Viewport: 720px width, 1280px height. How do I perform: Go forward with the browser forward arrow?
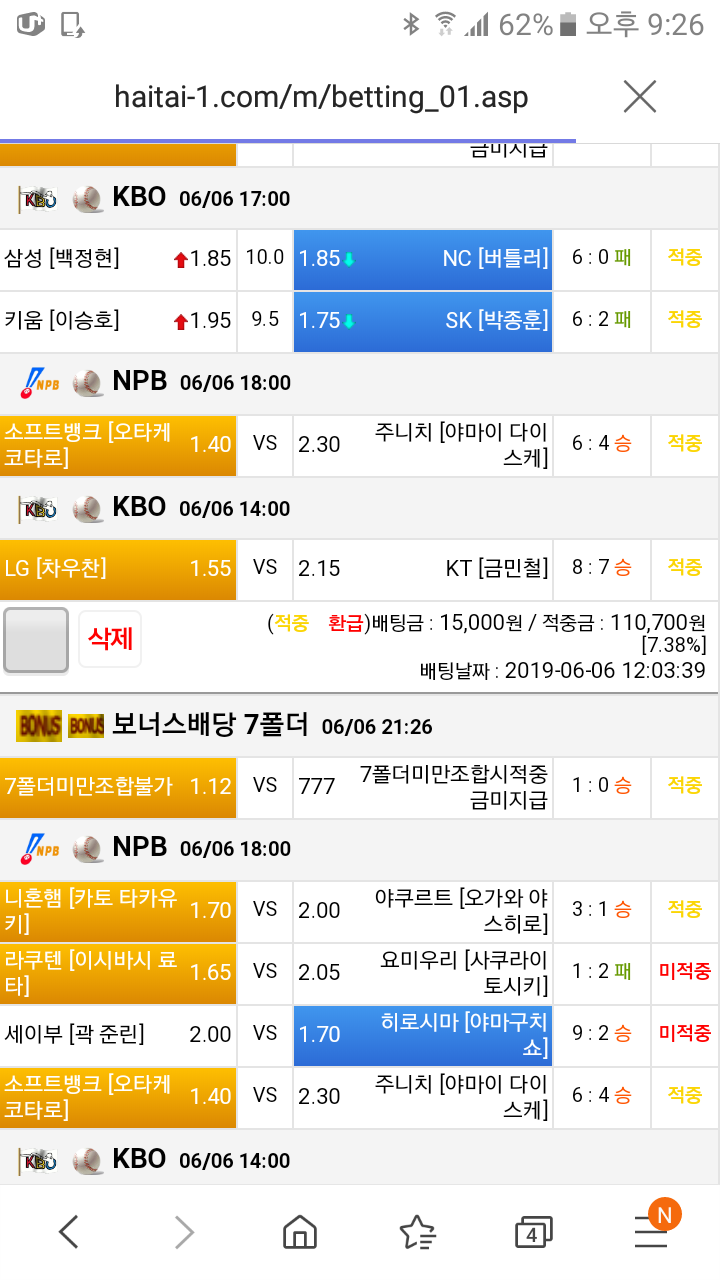pos(184,1232)
